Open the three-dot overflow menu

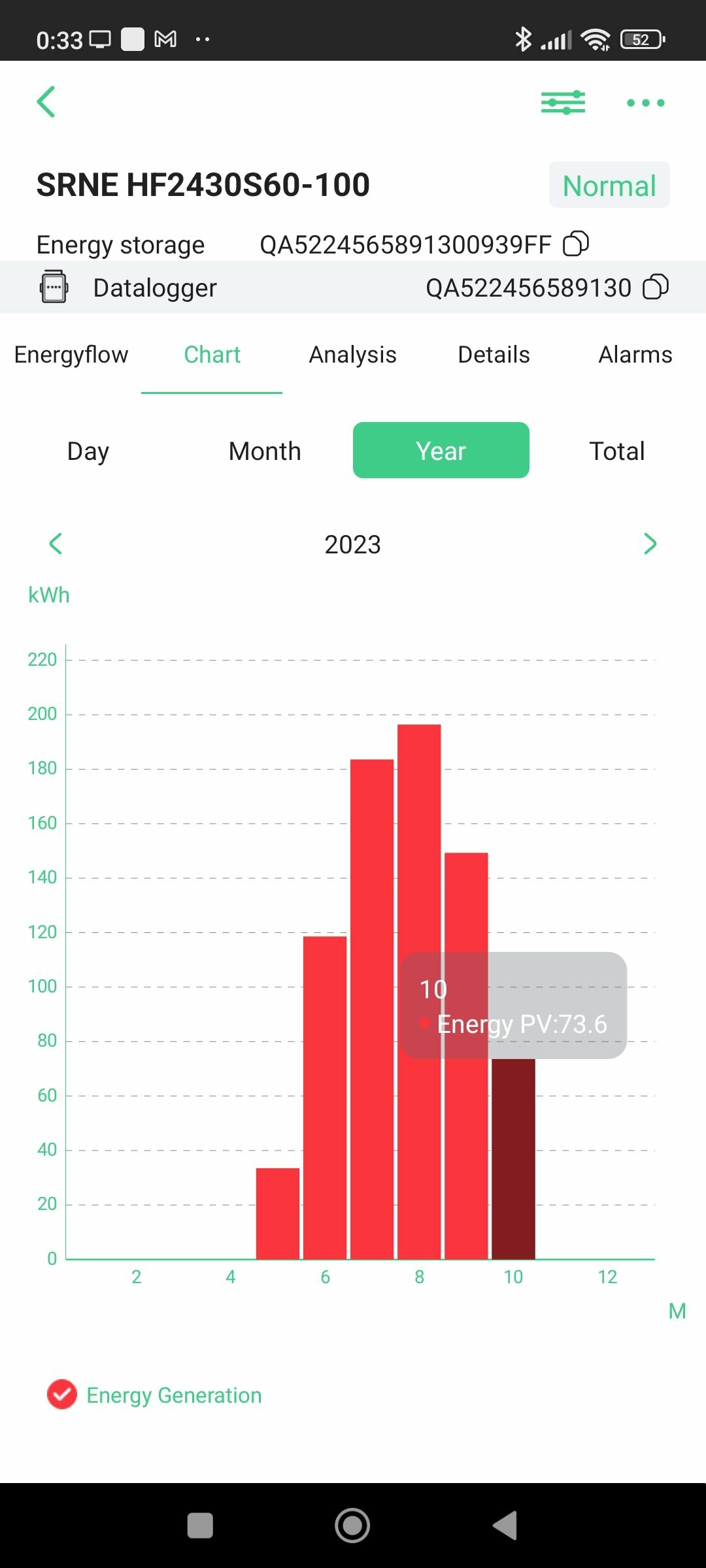point(645,103)
